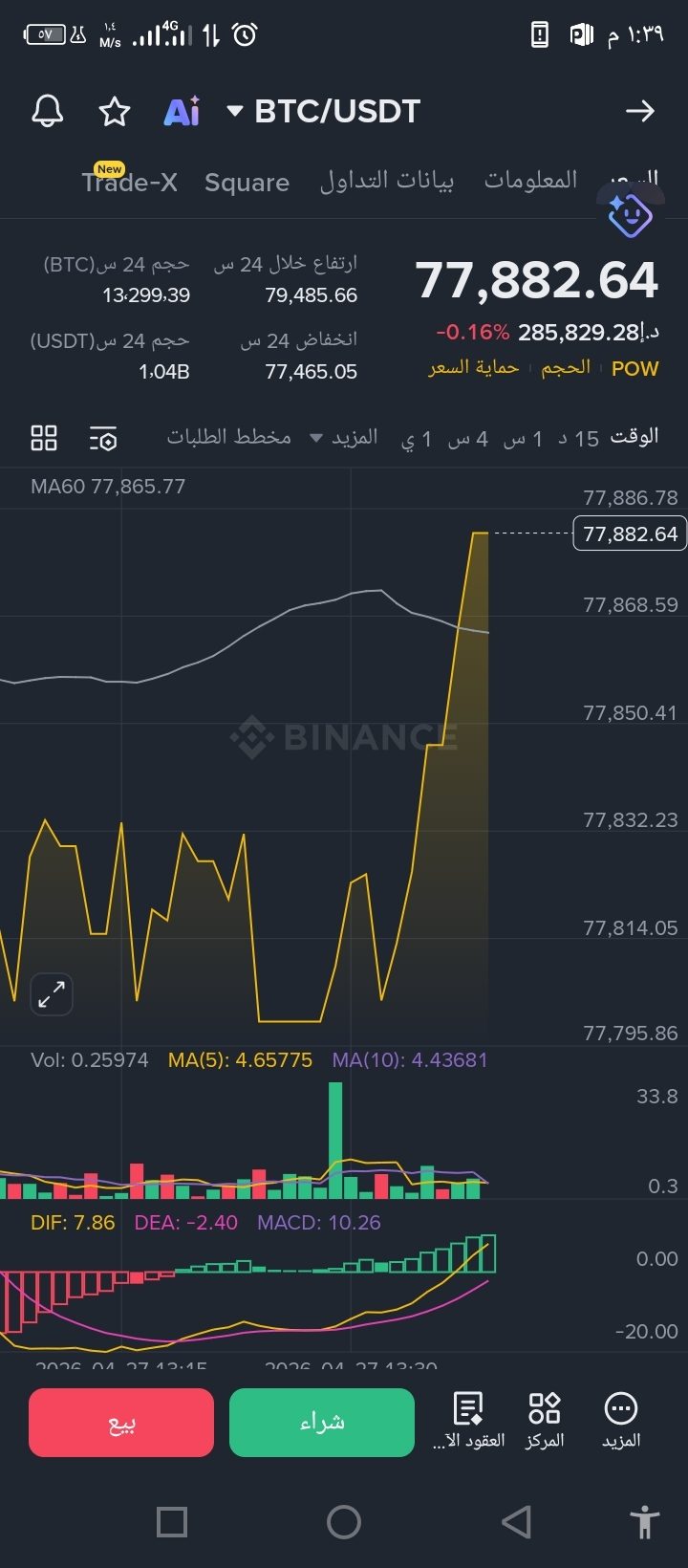Screen dimensions: 688x1568
Task: Add BTC/USDT to favorites with the star
Action: coord(115,112)
